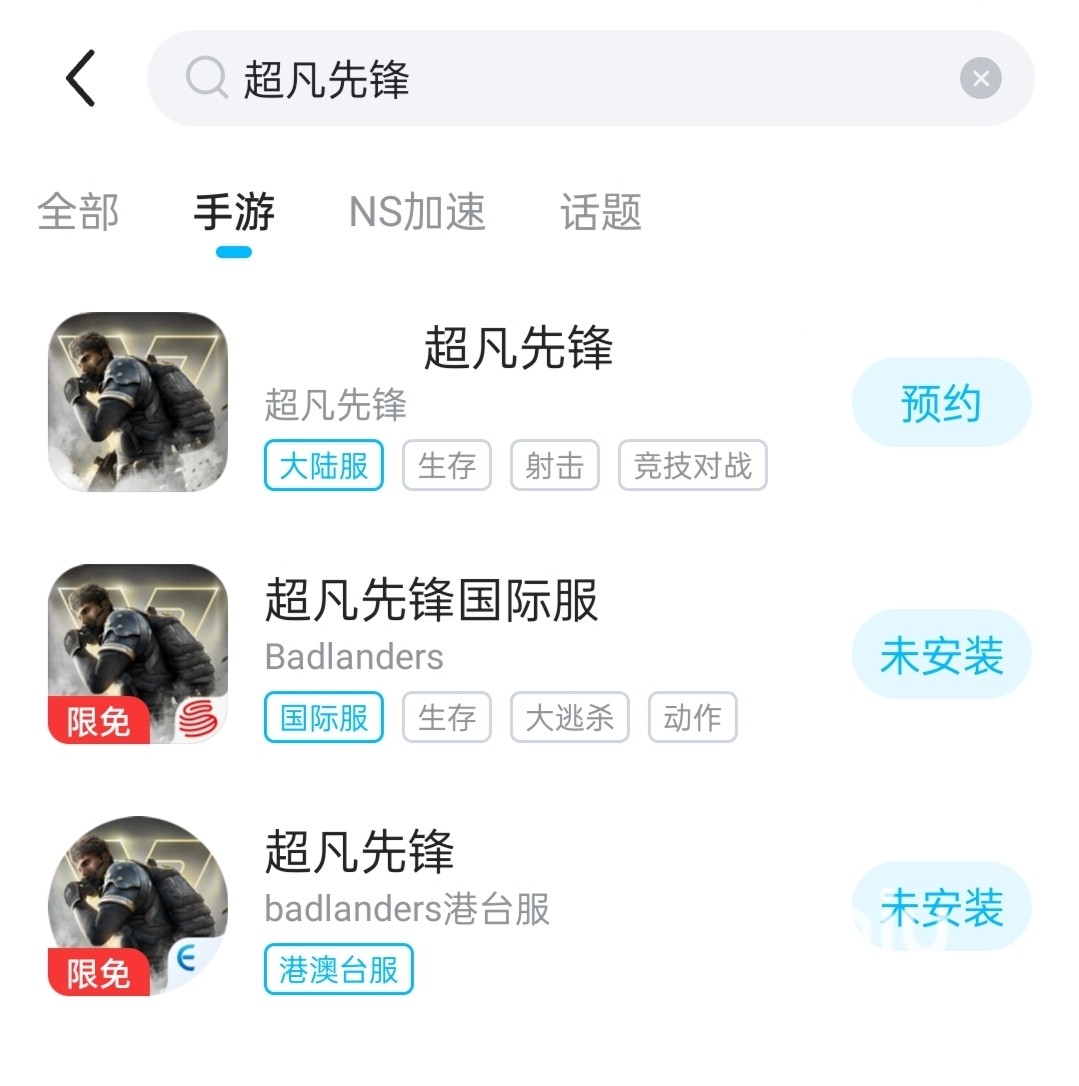The height and width of the screenshot is (1086, 1079).
Task: Open the 话题 tab
Action: [x=601, y=212]
